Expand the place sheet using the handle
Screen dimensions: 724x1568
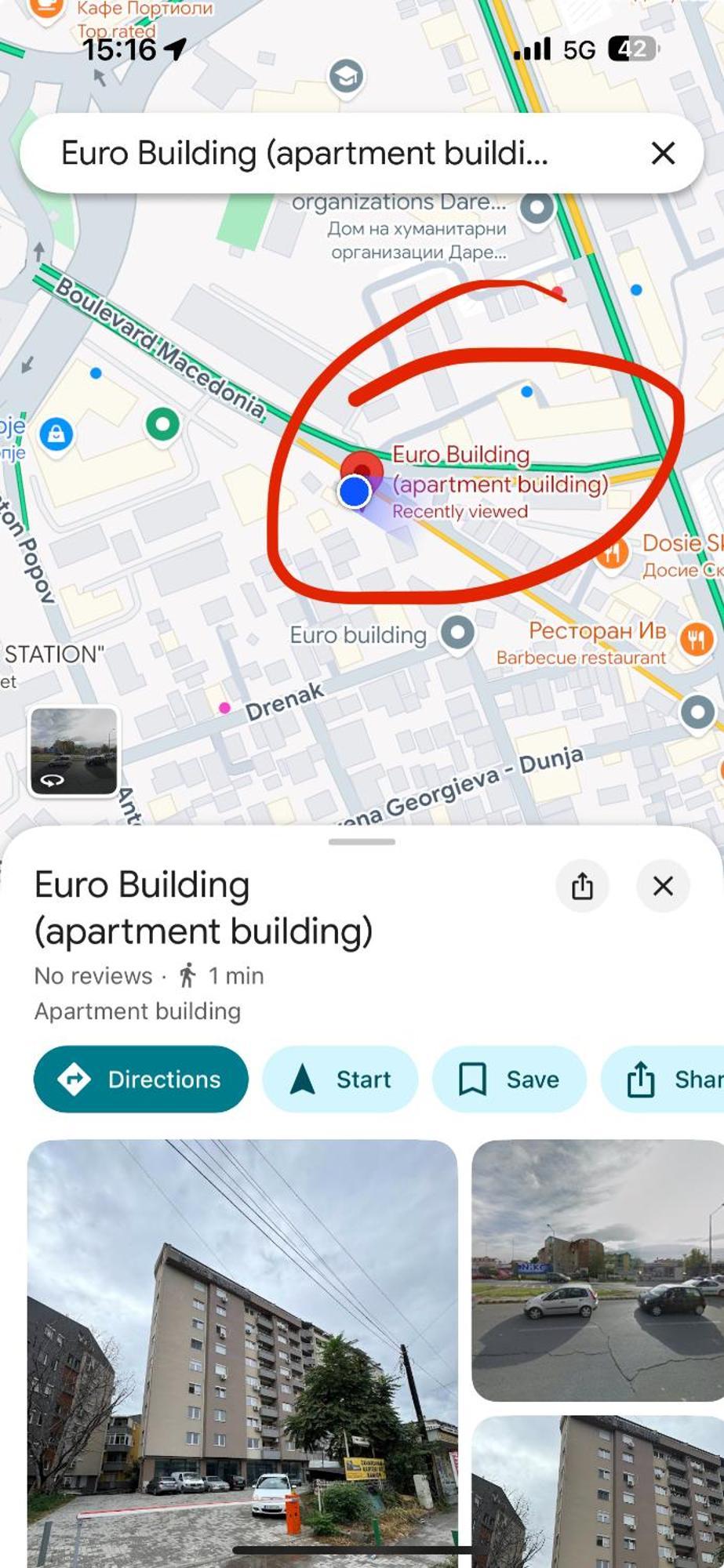[x=362, y=842]
